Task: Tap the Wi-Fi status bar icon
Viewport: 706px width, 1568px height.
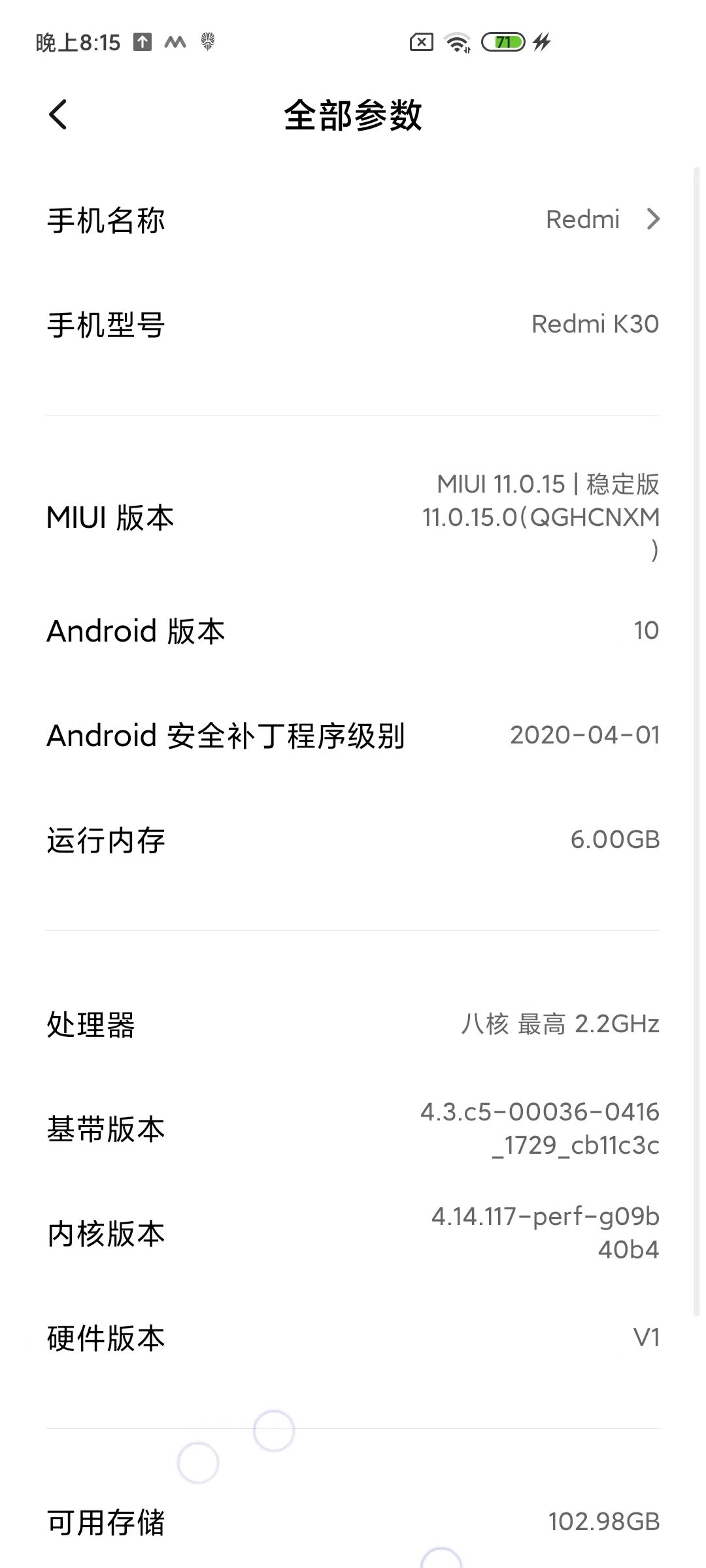Action: (x=458, y=42)
